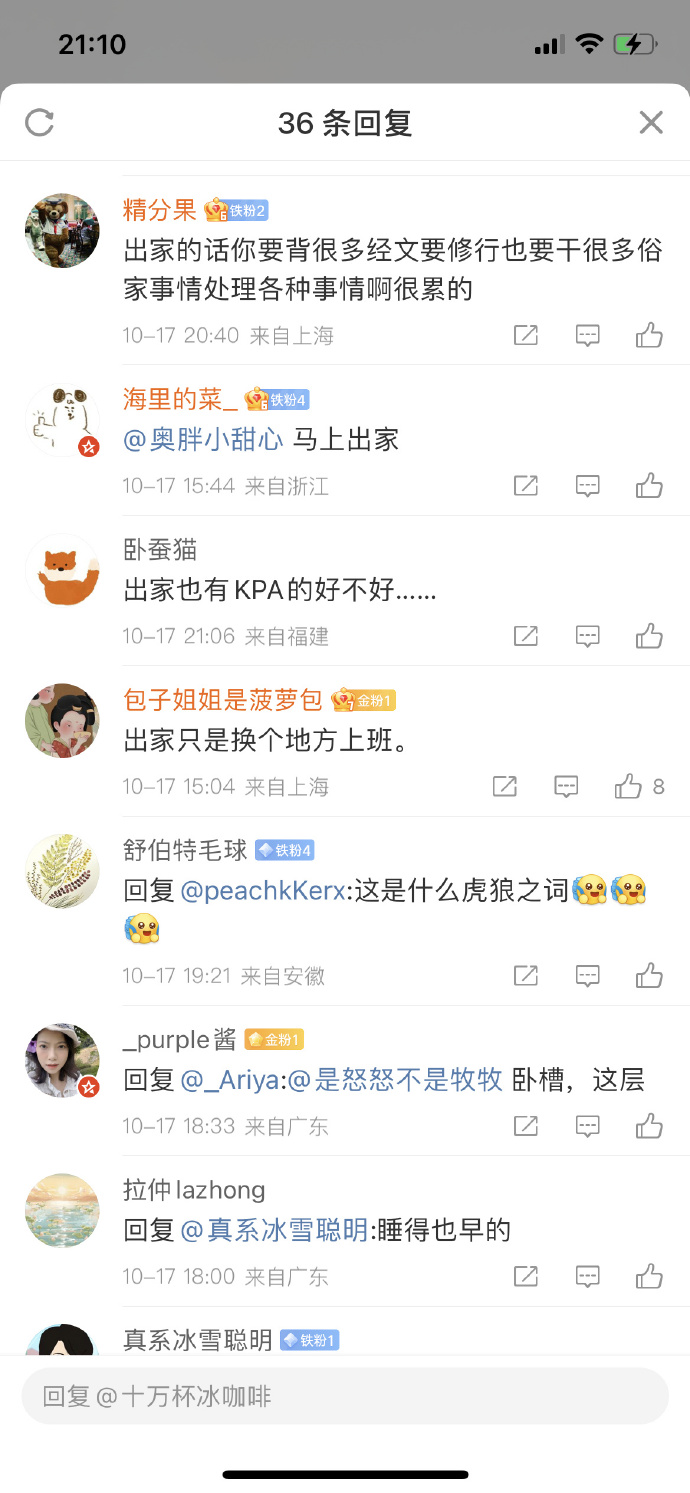Comment on 舒伯特毛球's reply

(x=588, y=976)
